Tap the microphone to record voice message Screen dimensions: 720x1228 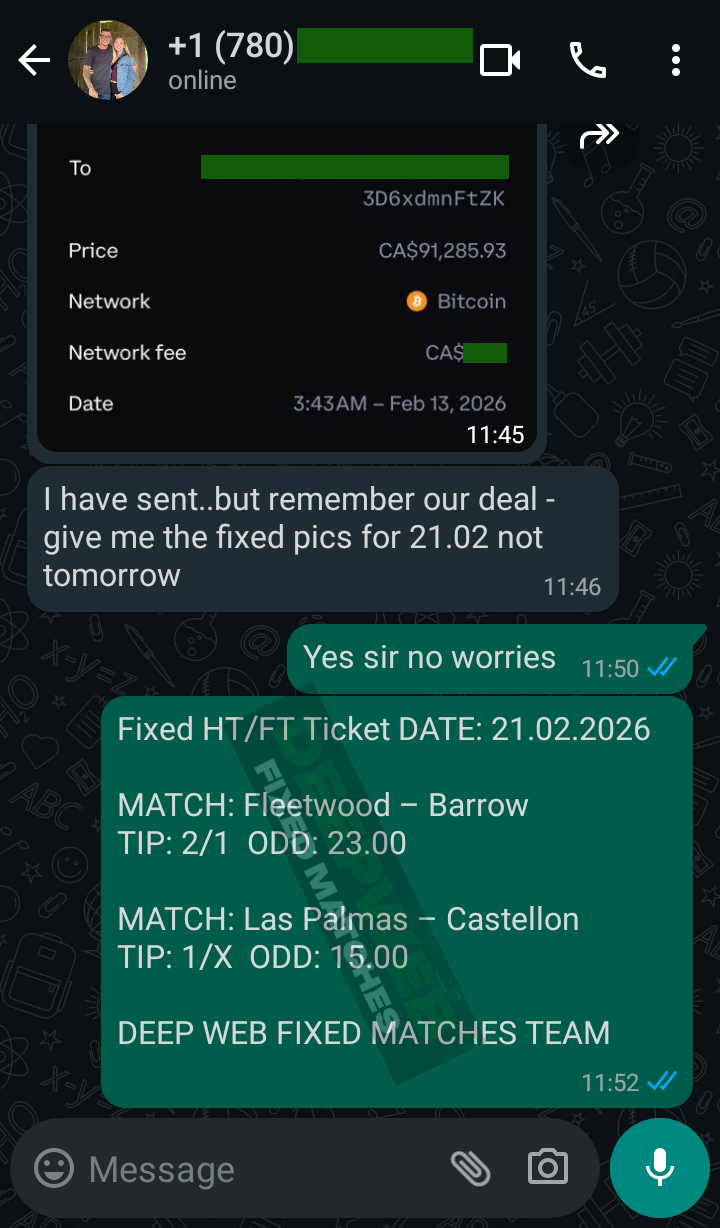[658, 1168]
